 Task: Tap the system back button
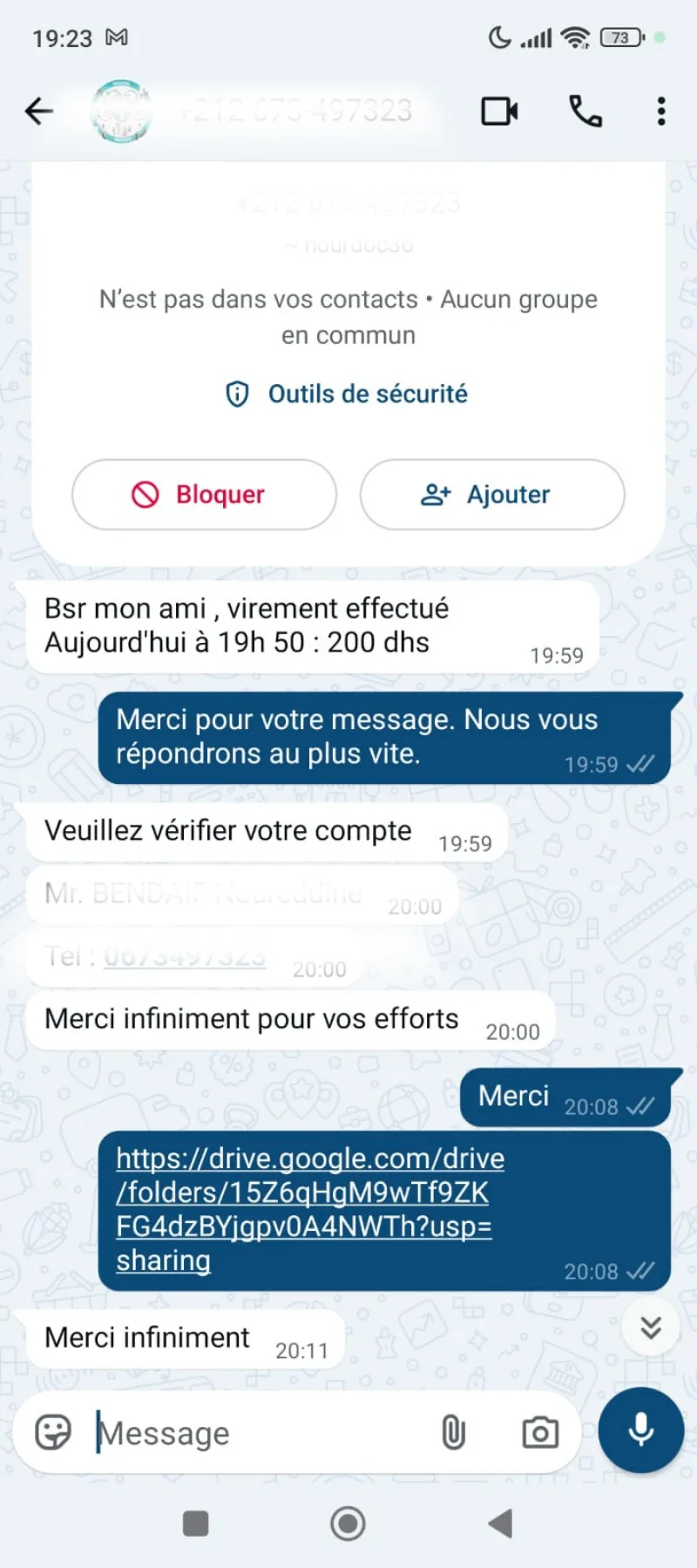coord(500,1524)
